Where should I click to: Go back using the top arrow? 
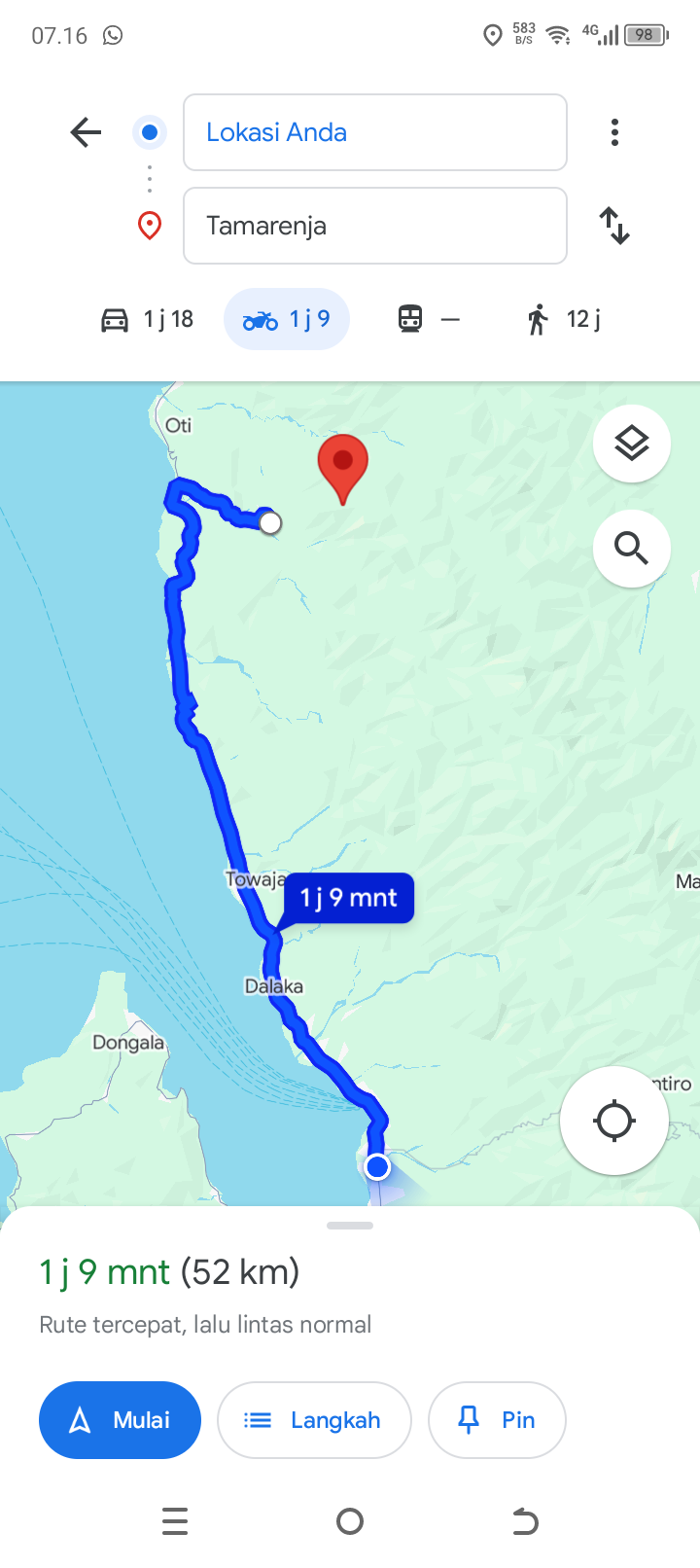pyautogui.click(x=86, y=132)
